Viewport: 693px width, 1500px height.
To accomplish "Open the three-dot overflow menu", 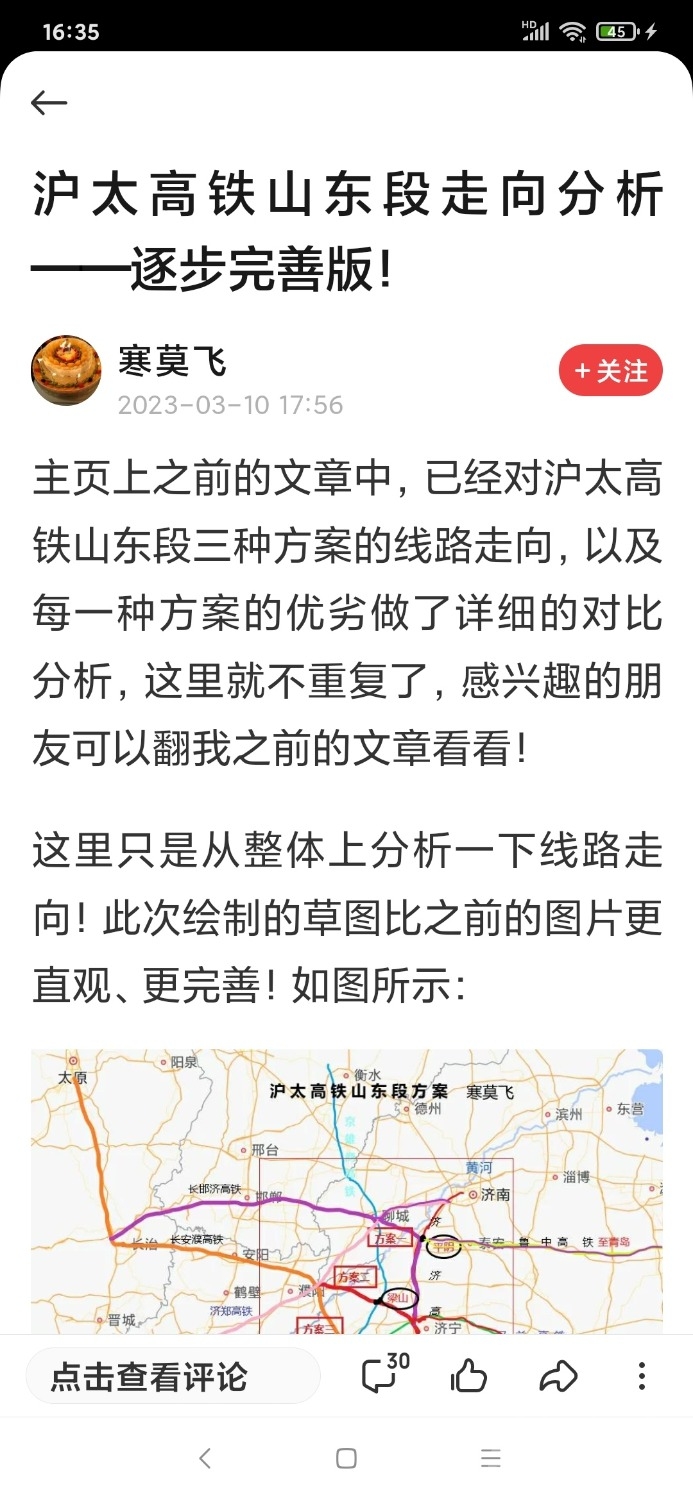I will (641, 1377).
